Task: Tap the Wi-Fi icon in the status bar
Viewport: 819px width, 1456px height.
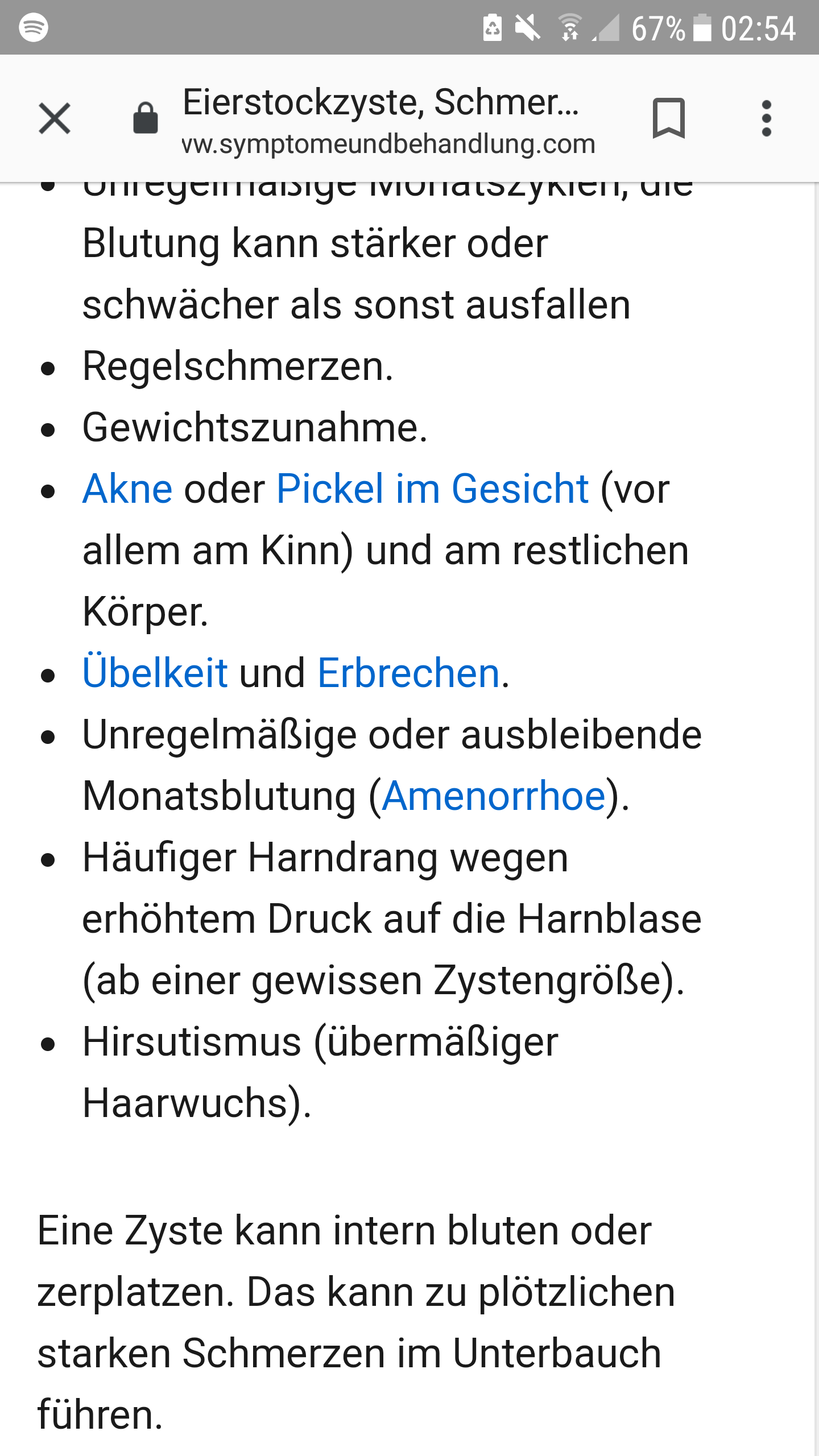Action: pos(569,28)
